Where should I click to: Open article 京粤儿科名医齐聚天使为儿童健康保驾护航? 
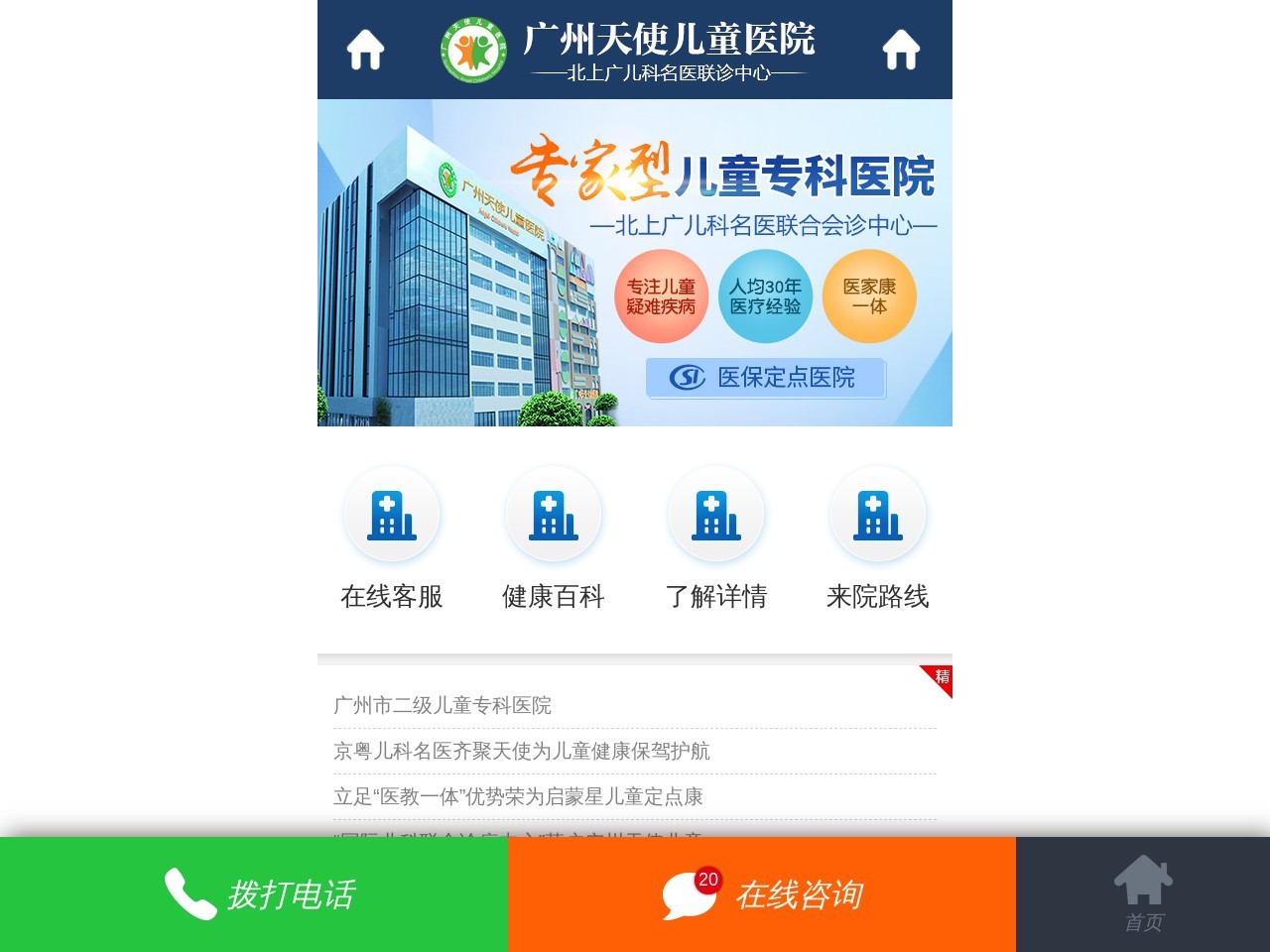coord(522,751)
